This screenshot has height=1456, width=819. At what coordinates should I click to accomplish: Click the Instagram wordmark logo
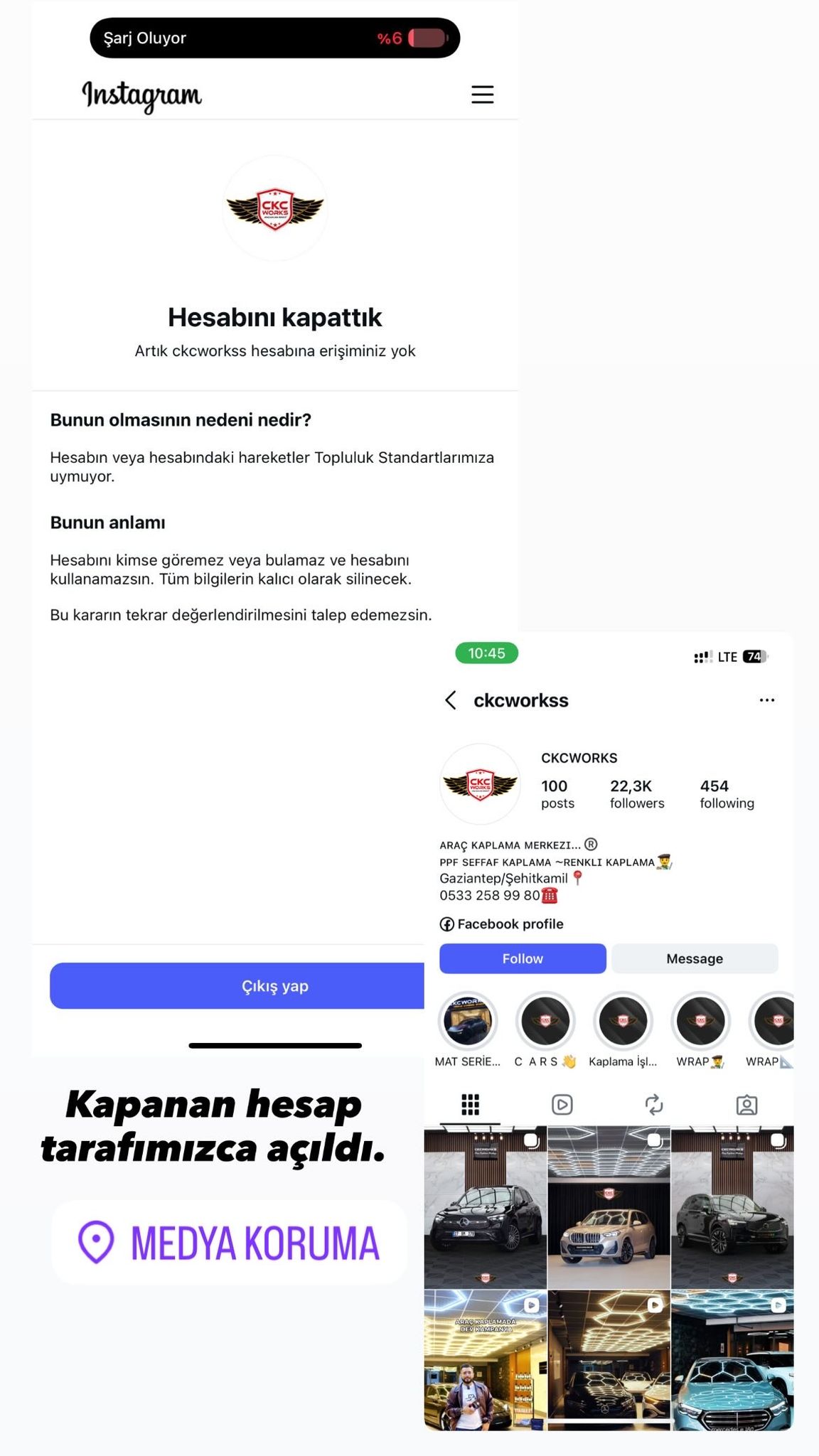(x=141, y=95)
